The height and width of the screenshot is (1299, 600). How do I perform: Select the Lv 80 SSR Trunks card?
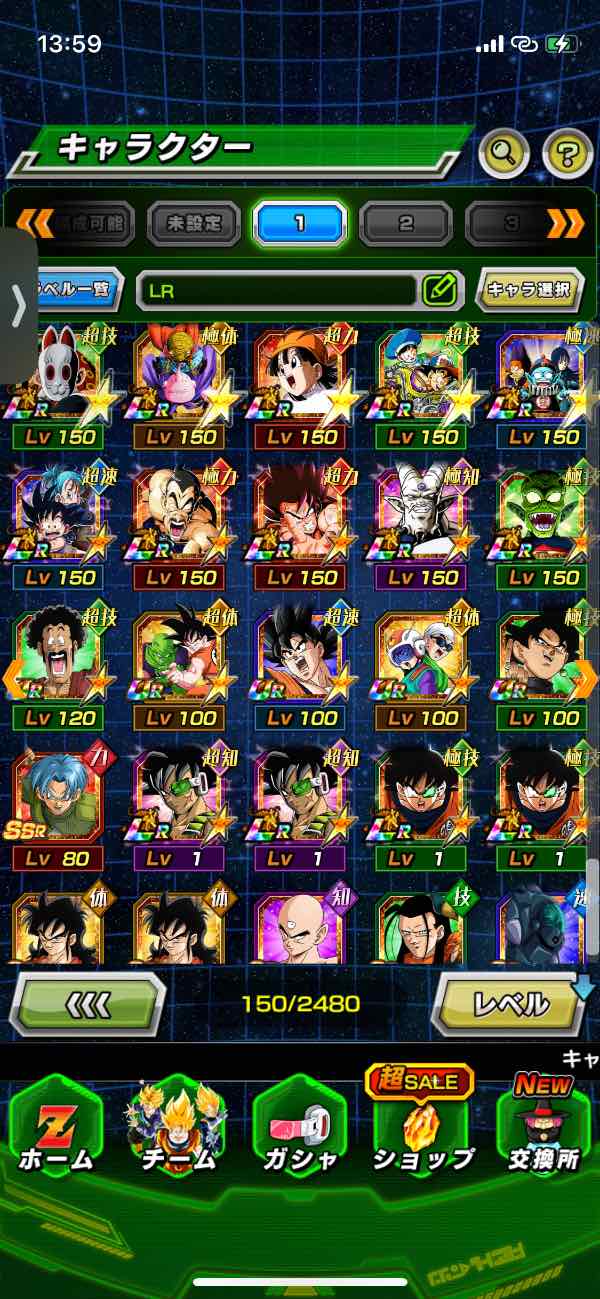(56, 808)
